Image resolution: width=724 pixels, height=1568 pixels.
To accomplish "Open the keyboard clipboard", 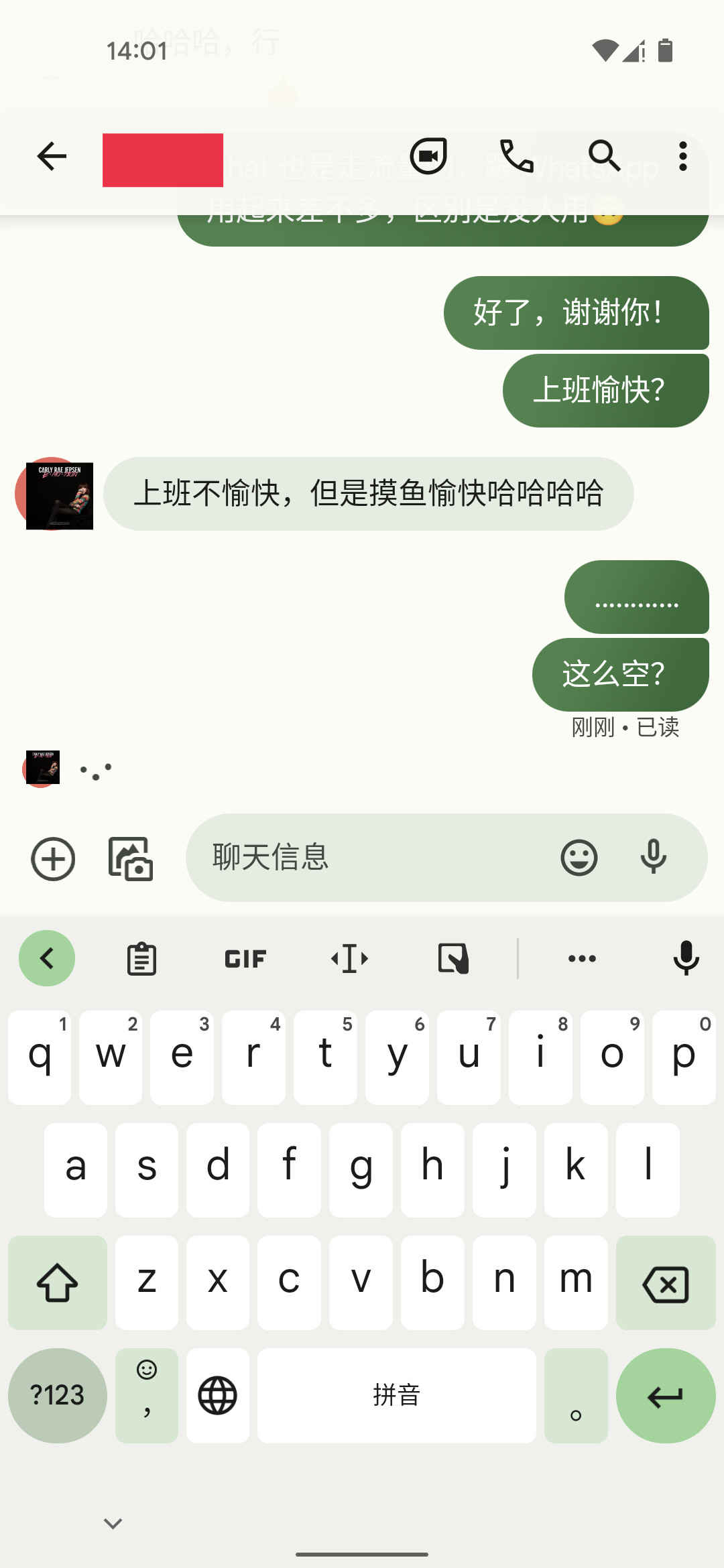I will tap(141, 958).
